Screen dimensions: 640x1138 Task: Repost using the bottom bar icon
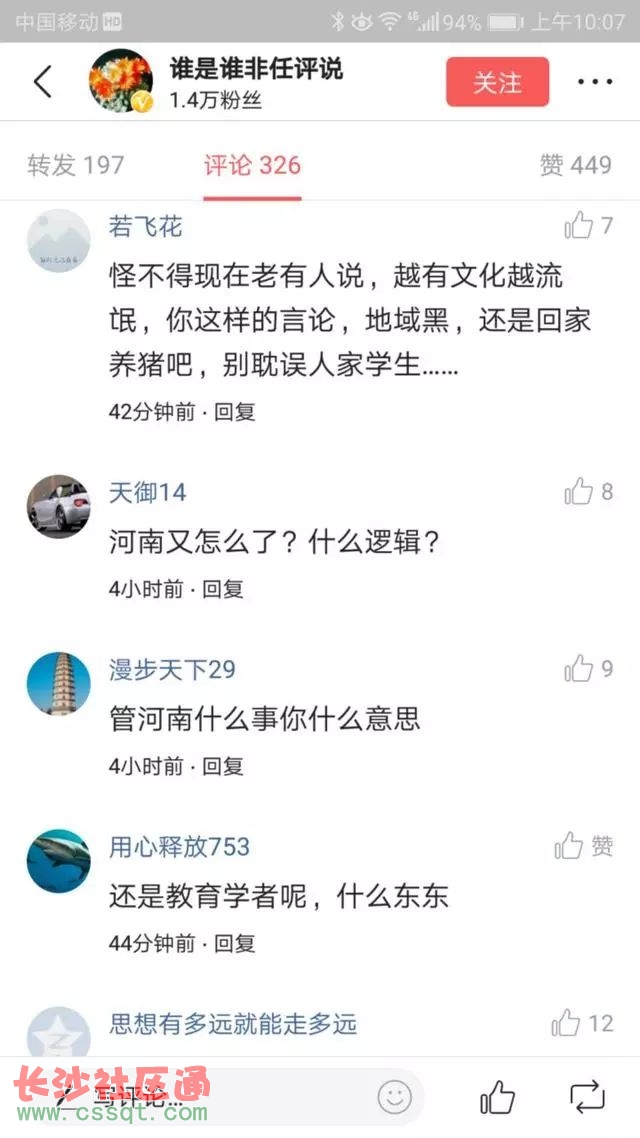587,1097
